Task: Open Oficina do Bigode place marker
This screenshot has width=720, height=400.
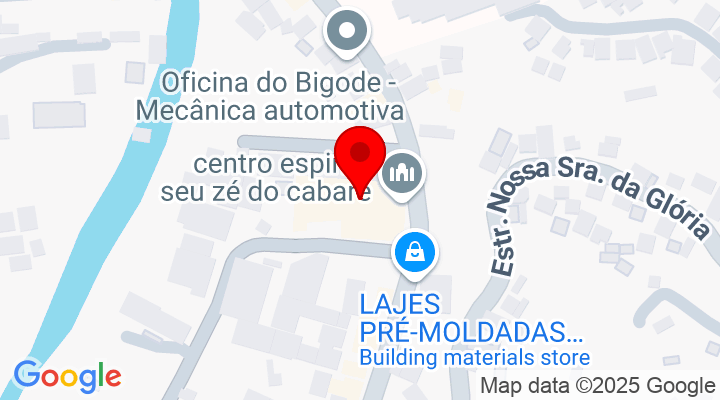Action: pos(346,30)
